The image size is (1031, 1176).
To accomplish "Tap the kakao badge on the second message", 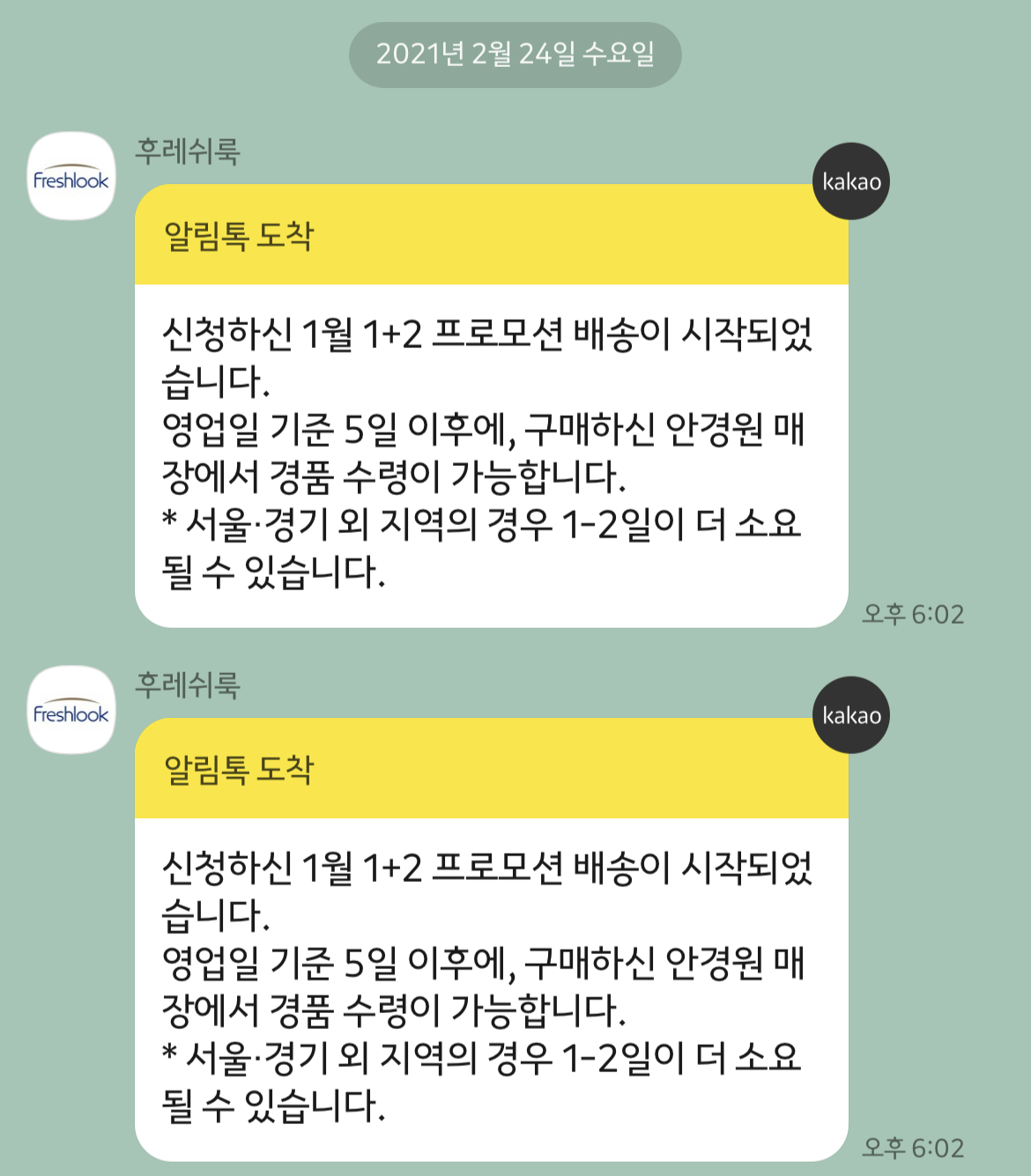I will coord(849,715).
